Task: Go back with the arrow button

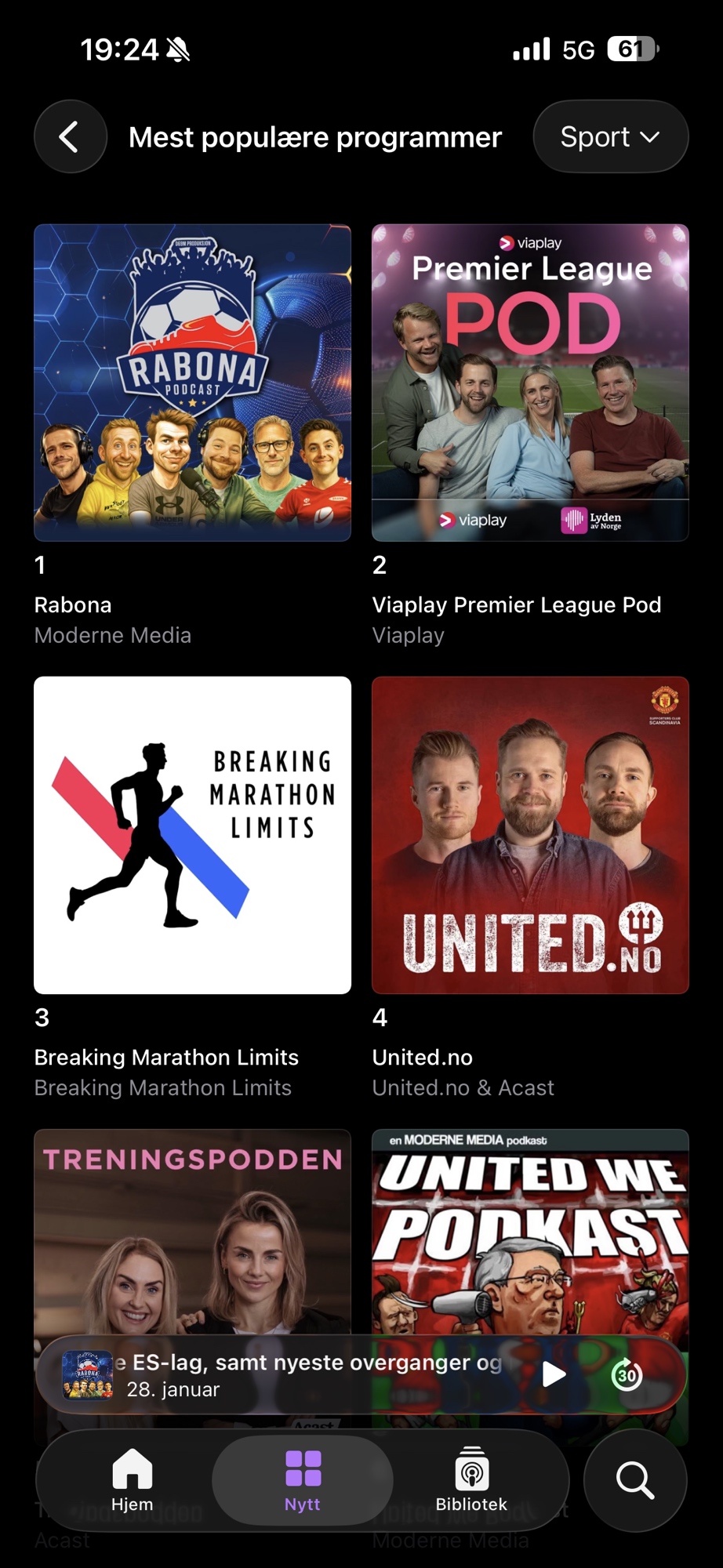Action: coord(70,136)
